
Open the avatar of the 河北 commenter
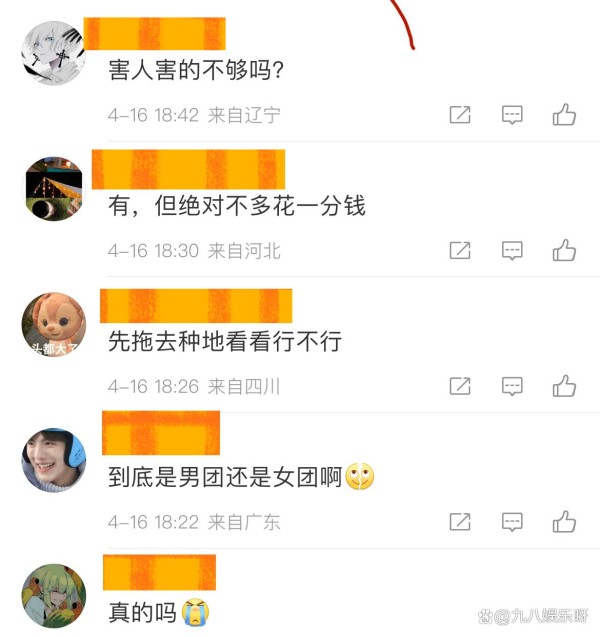(x=52, y=188)
